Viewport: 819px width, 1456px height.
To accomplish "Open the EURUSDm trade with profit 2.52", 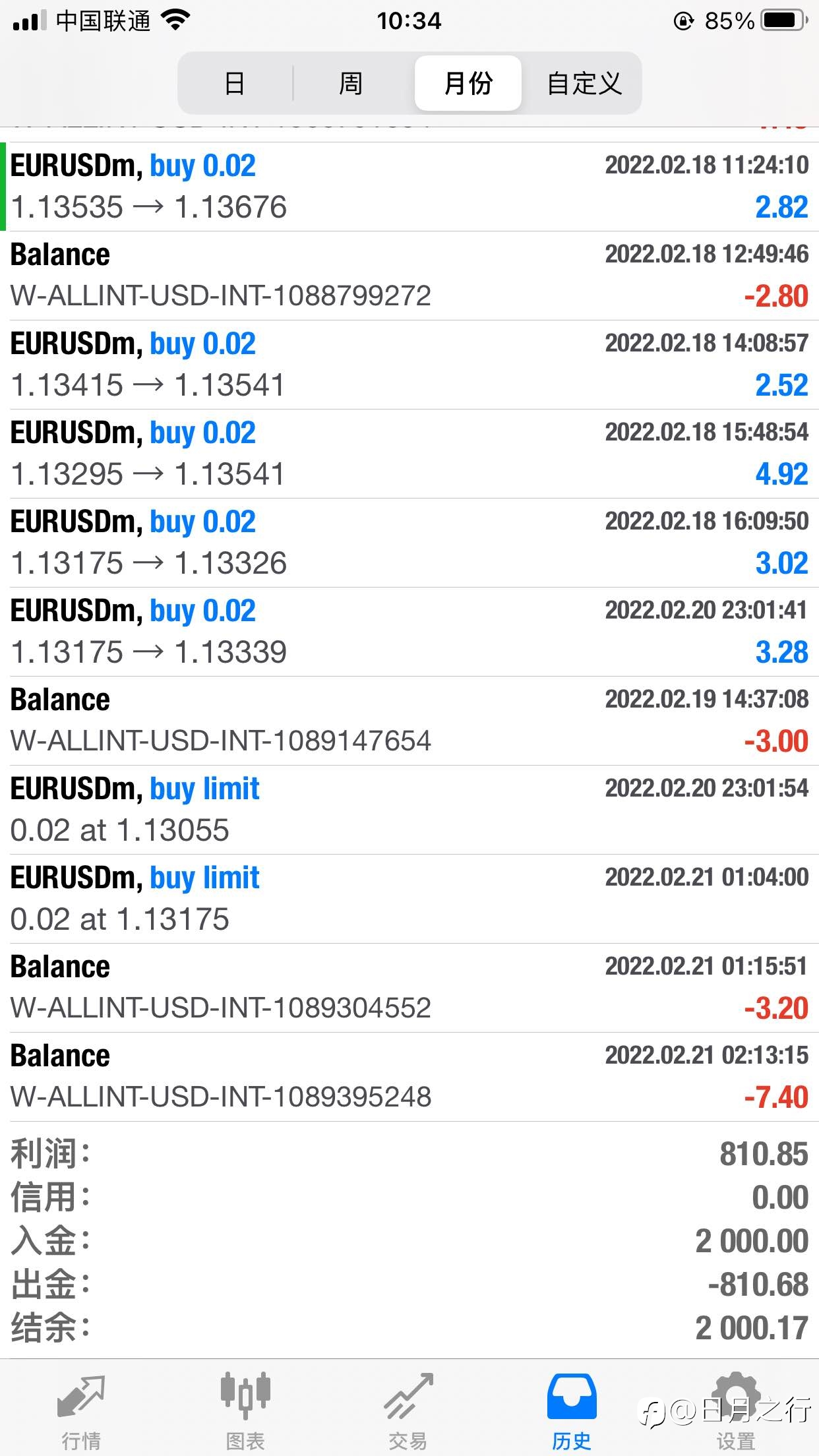I will point(409,365).
